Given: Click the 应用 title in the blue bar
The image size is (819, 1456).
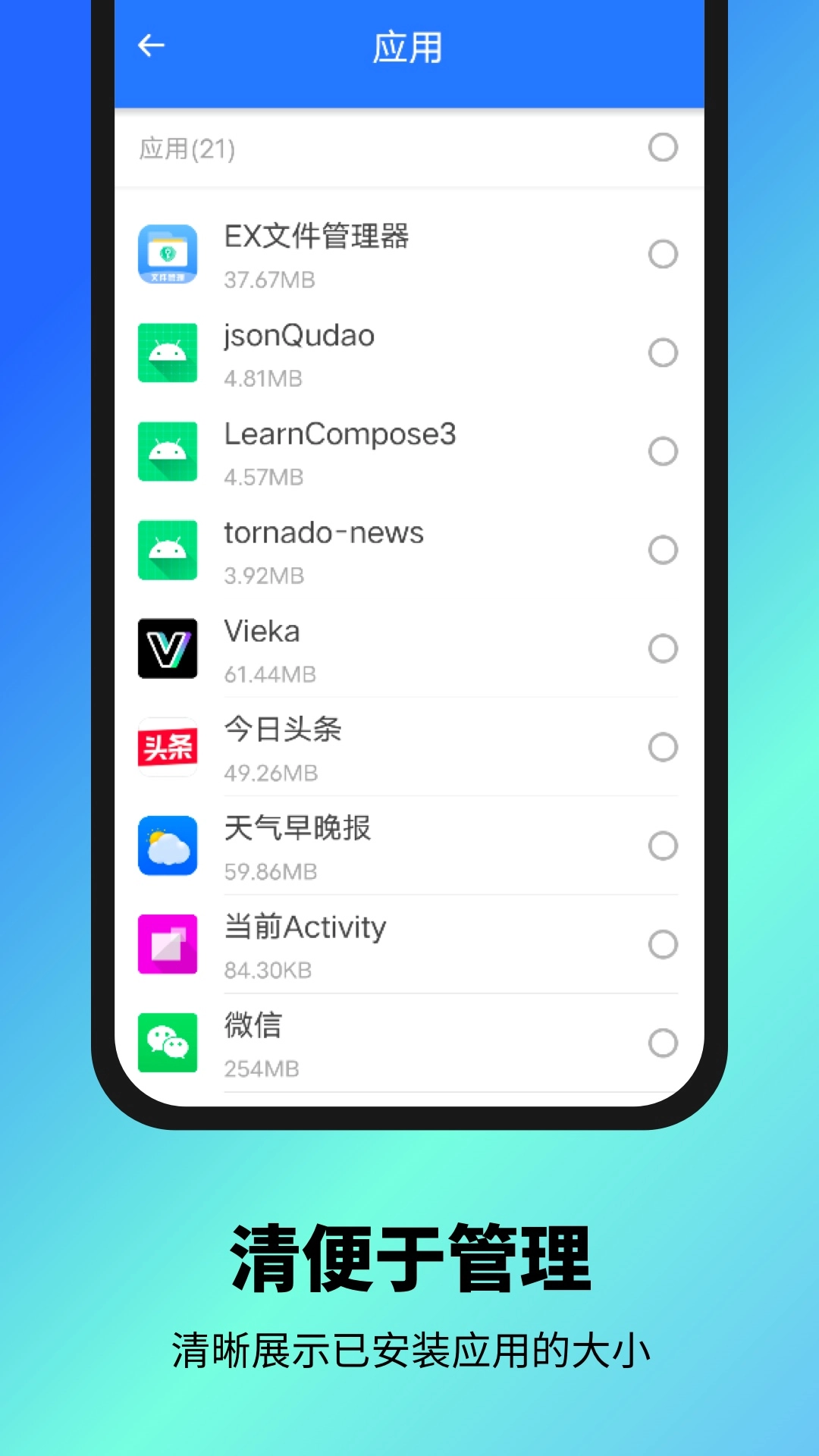Looking at the screenshot, I should 409,45.
